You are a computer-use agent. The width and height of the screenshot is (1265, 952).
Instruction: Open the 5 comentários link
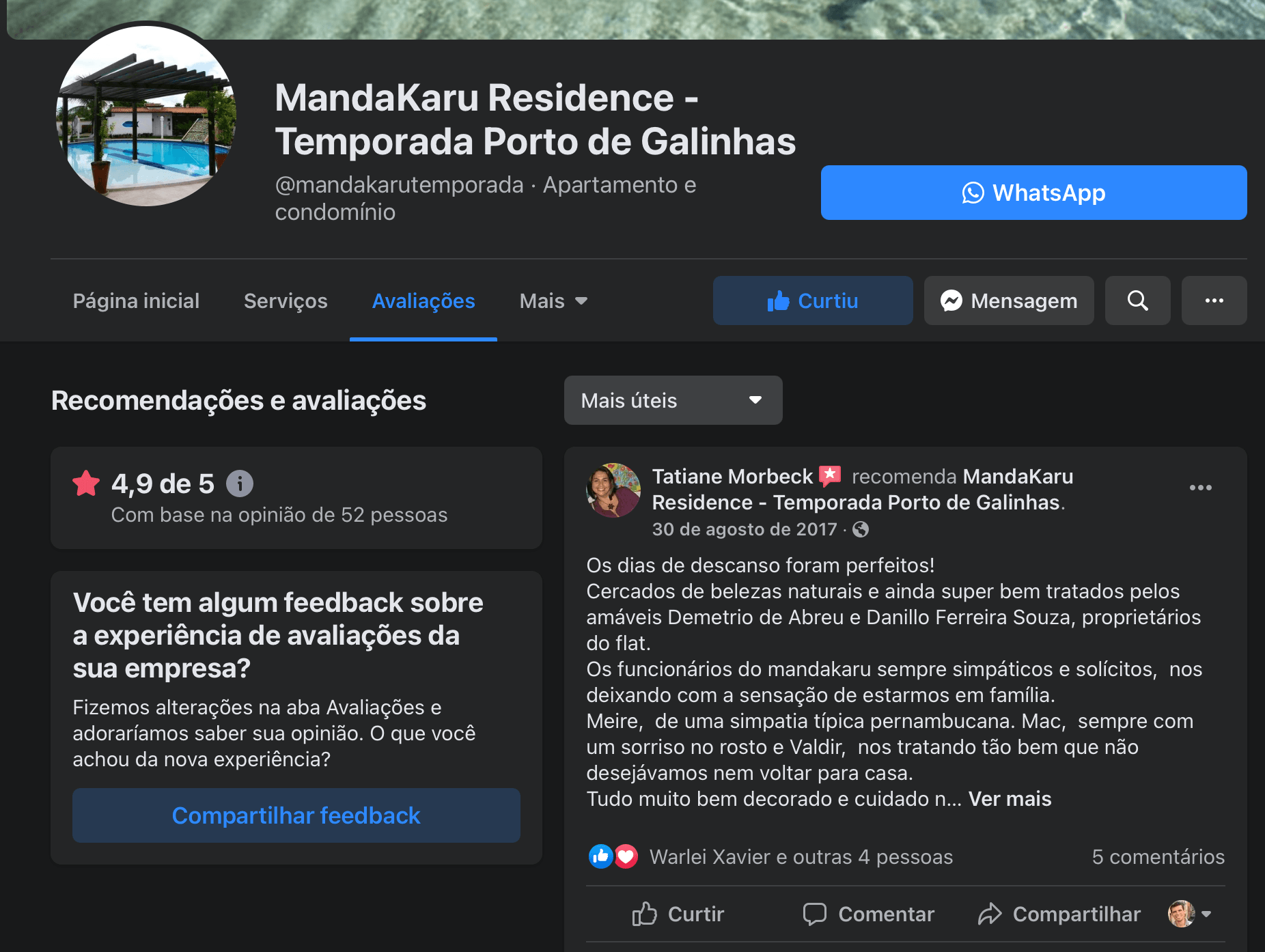(x=1158, y=857)
